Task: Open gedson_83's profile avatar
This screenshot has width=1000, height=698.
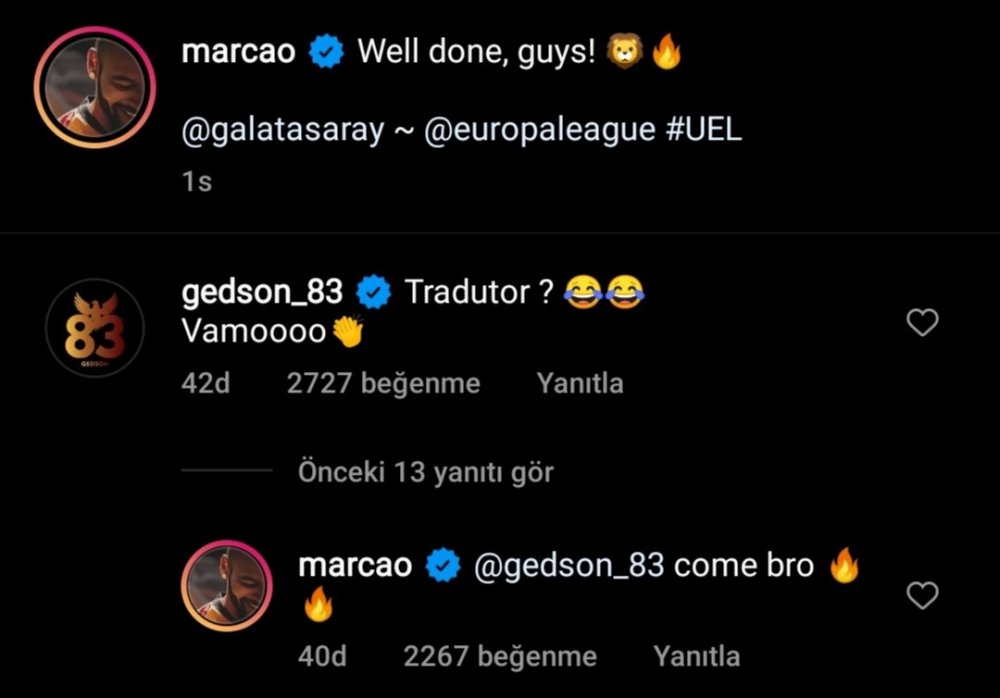Action: (x=95, y=327)
